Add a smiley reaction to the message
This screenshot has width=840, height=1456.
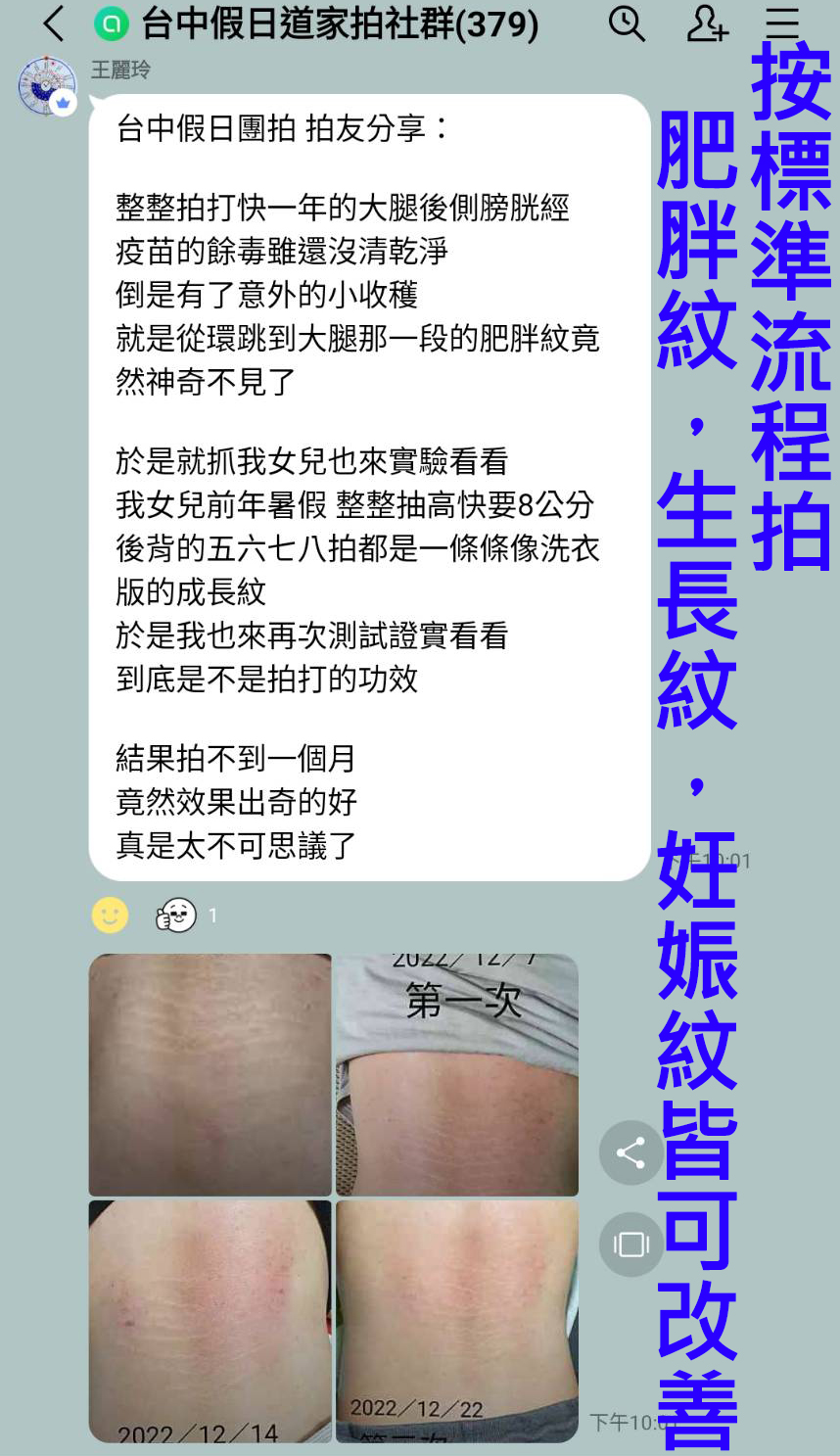[110, 915]
